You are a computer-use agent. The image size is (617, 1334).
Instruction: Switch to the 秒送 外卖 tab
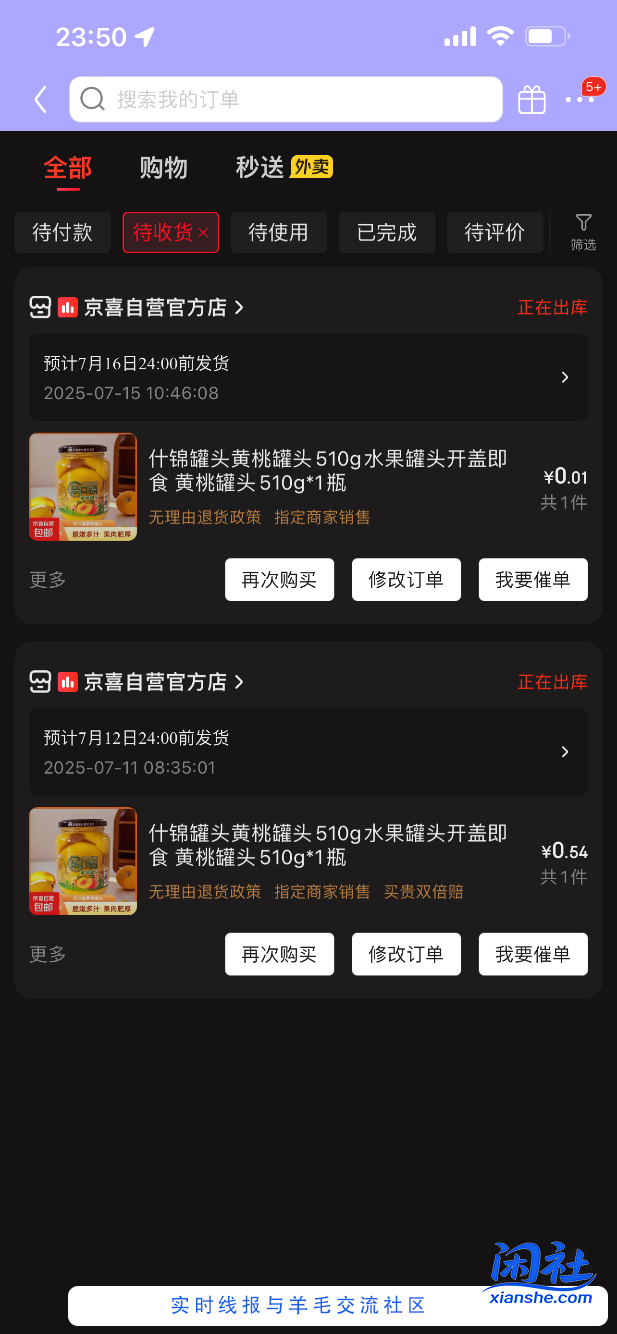click(283, 167)
